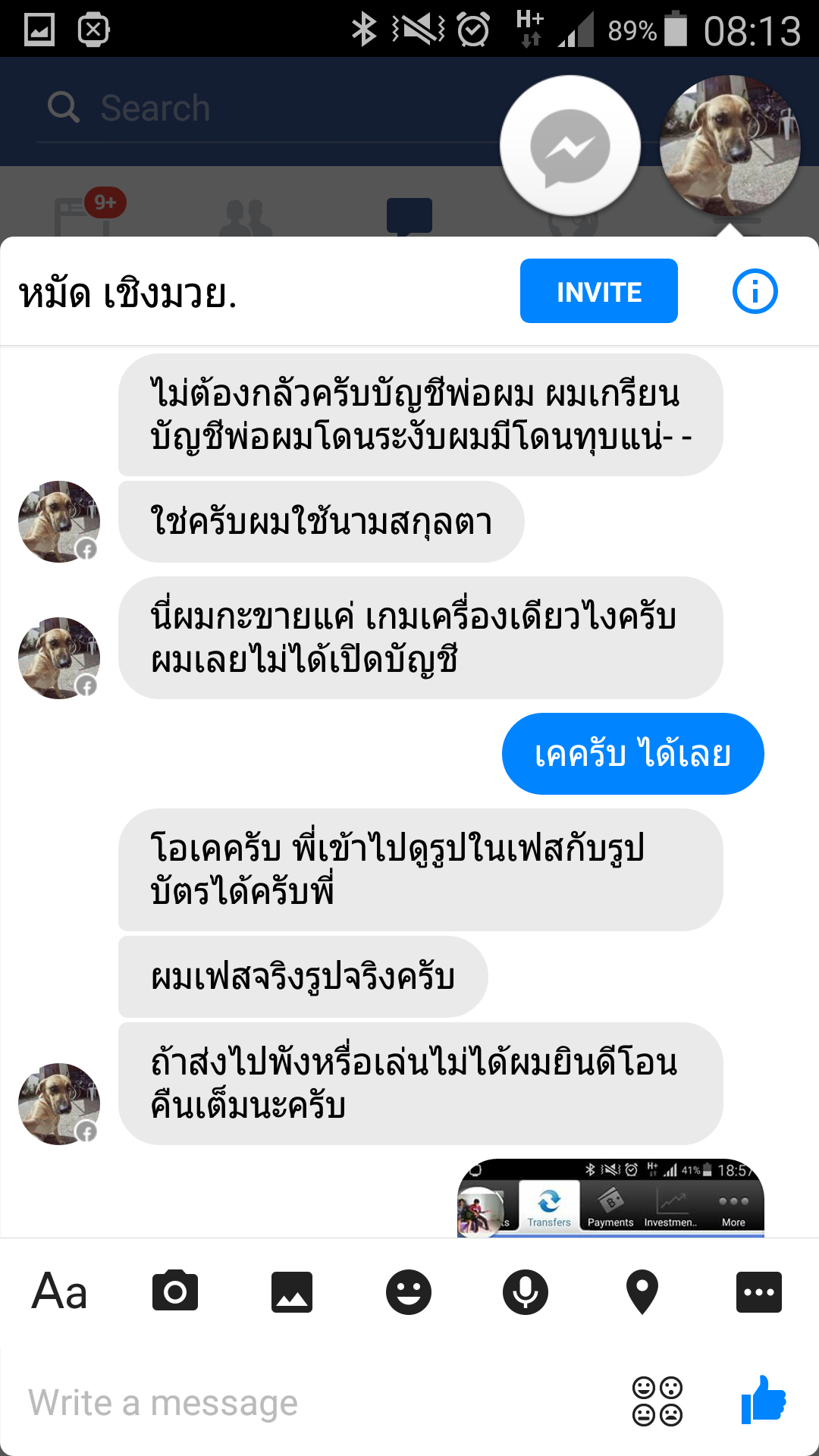Open the emoji faces picker

click(x=657, y=1401)
